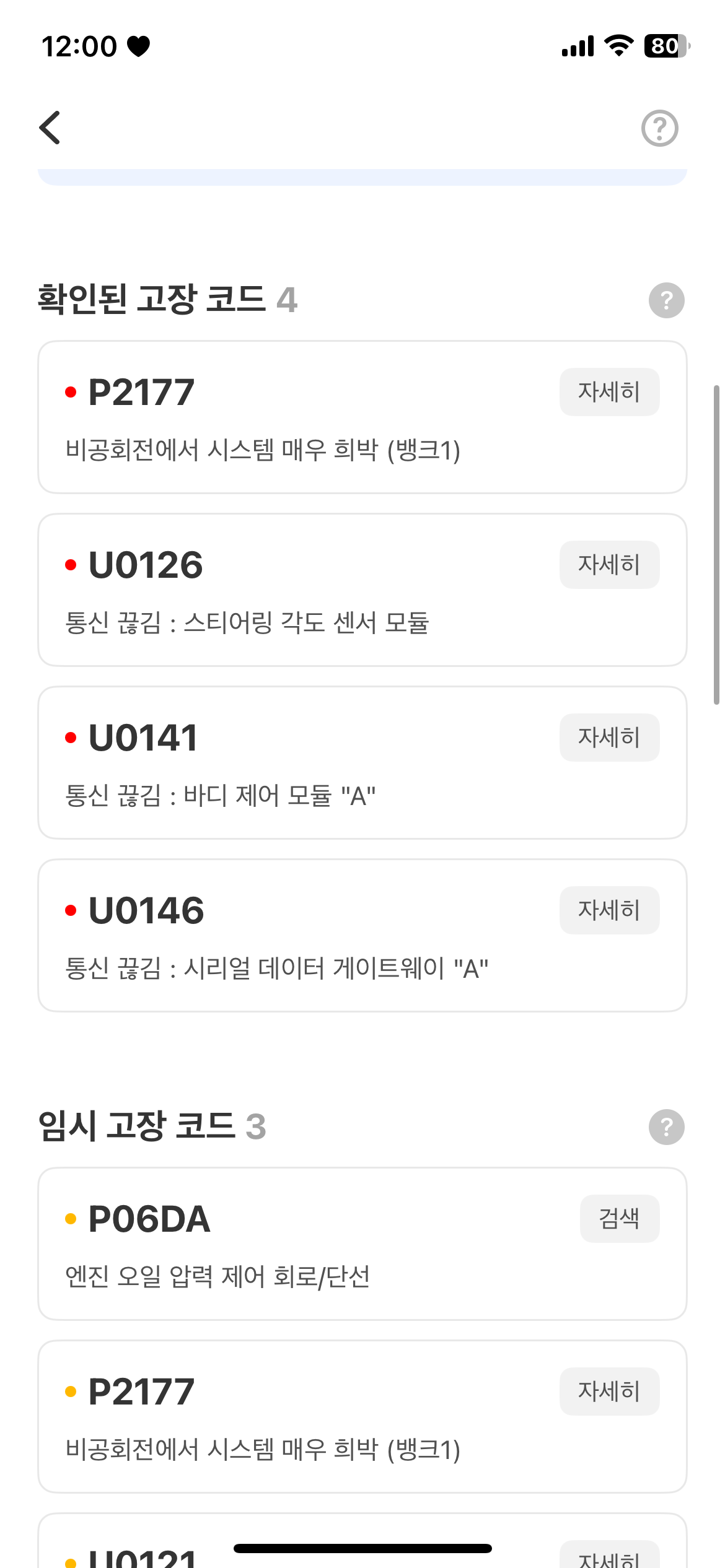Image resolution: width=725 pixels, height=1568 pixels.
Task: Tap 자세히 on the confirmed P2177 code
Action: coord(609,392)
